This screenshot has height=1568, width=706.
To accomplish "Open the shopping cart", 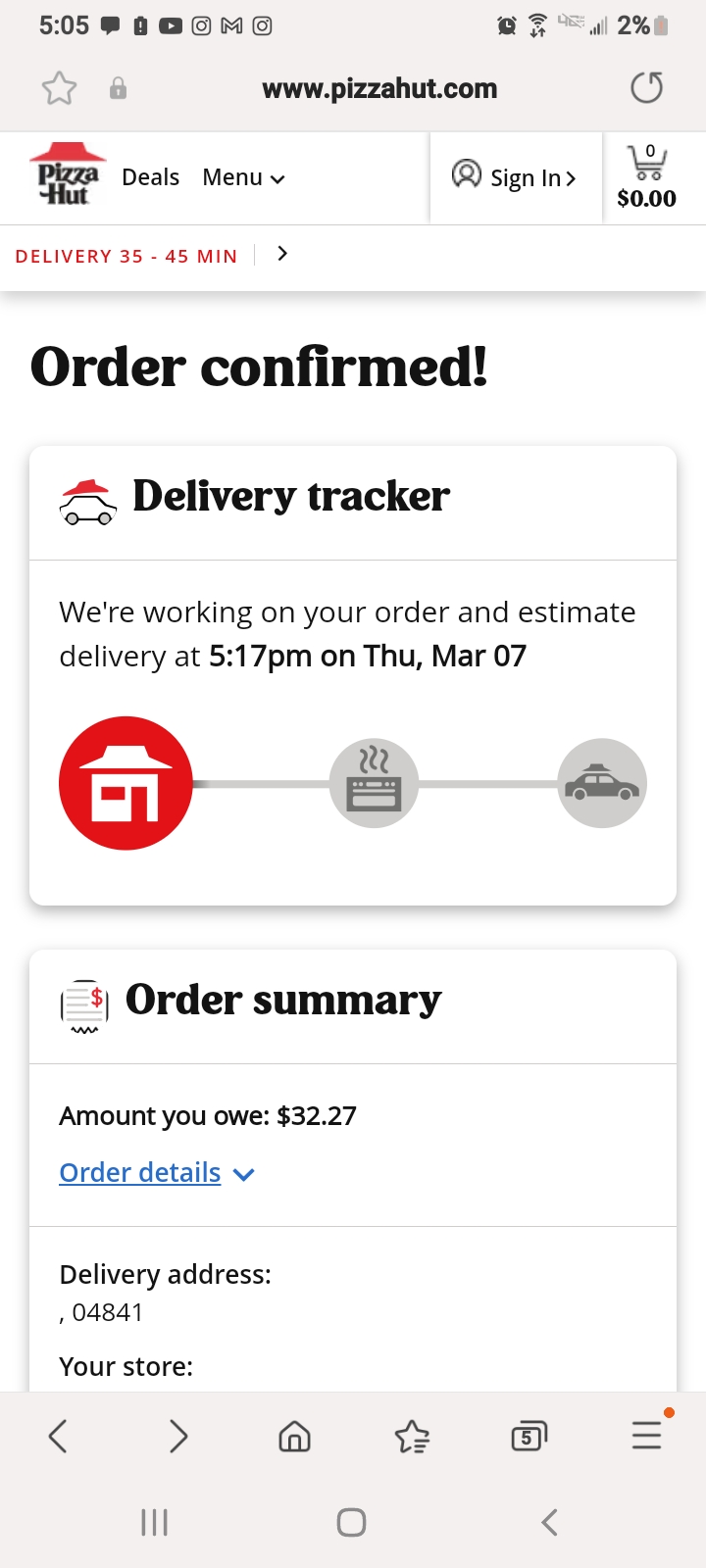I will tap(647, 177).
